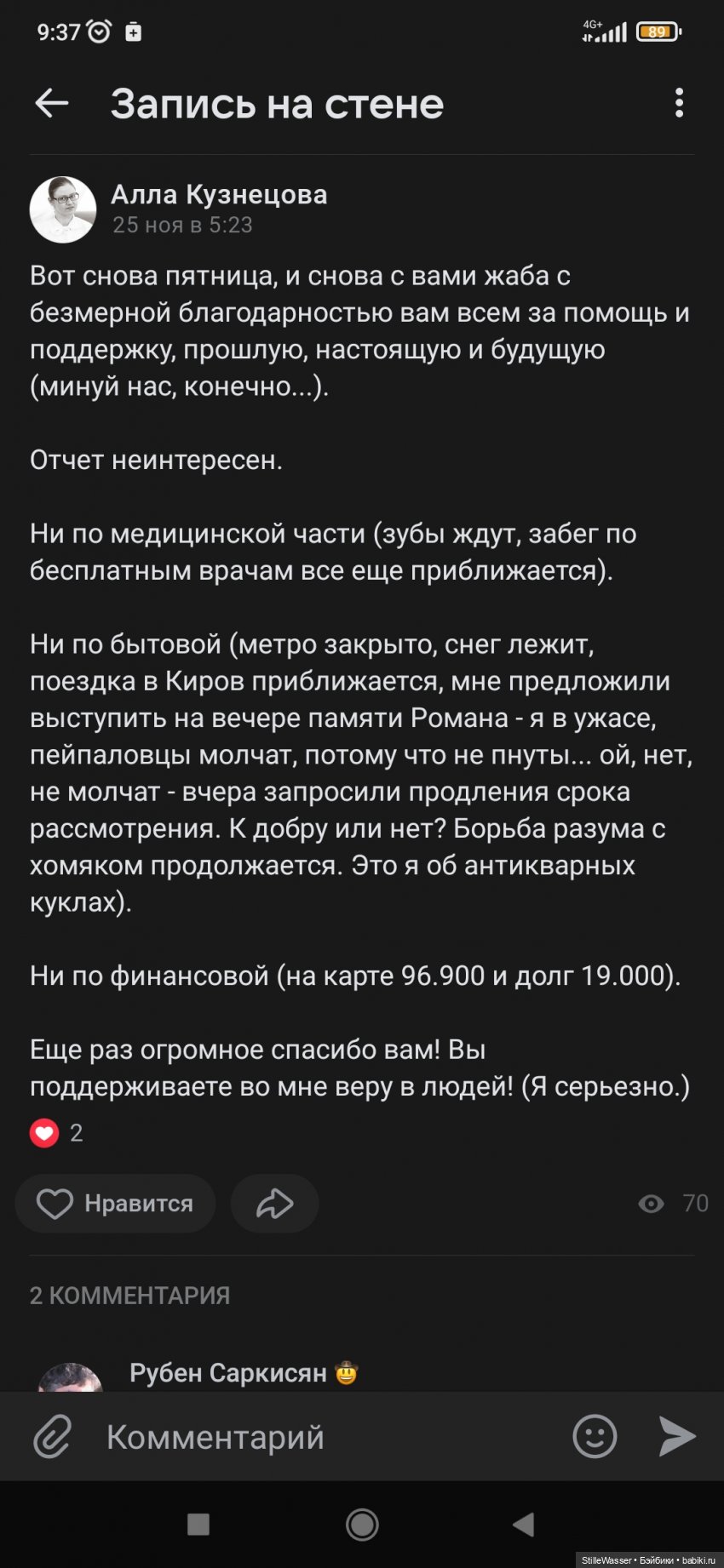
Task: Tap the attachment paperclip icon
Action: (x=53, y=1437)
